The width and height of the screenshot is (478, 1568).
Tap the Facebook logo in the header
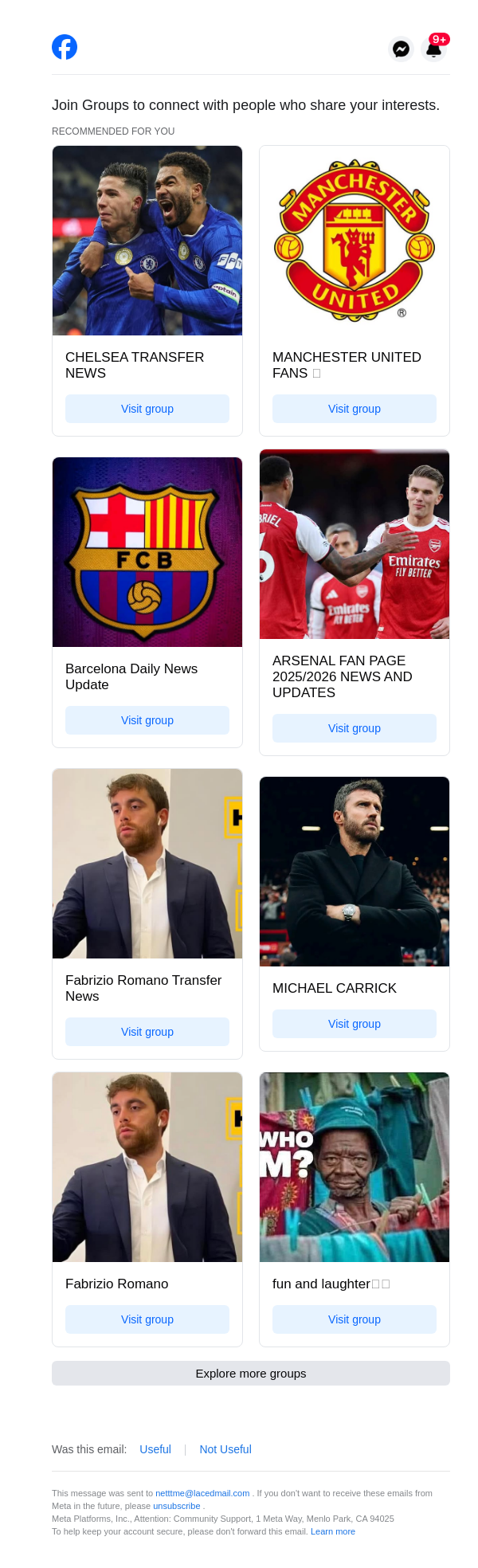click(x=65, y=47)
